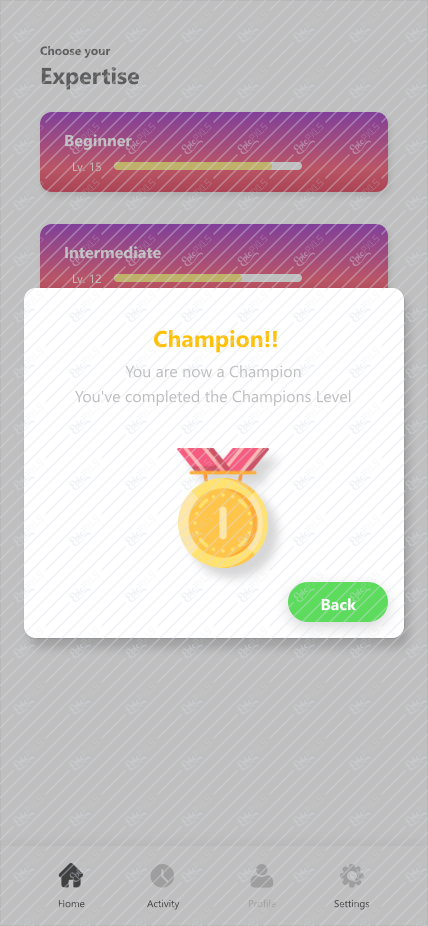Go to the Home tab

point(71,886)
